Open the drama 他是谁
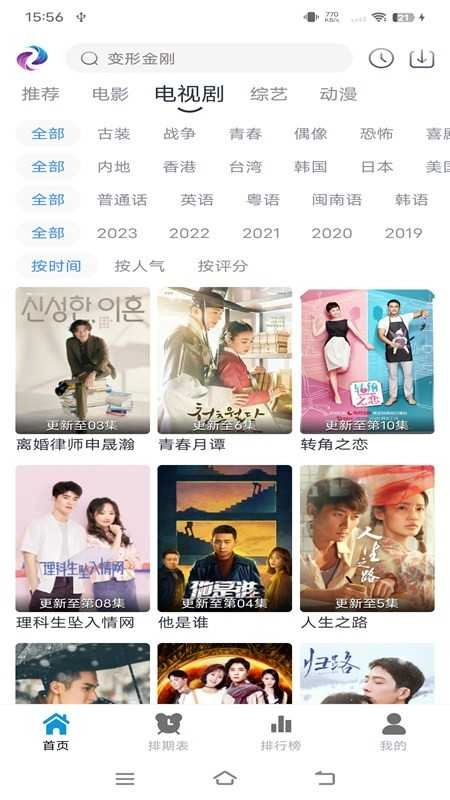 224,547
